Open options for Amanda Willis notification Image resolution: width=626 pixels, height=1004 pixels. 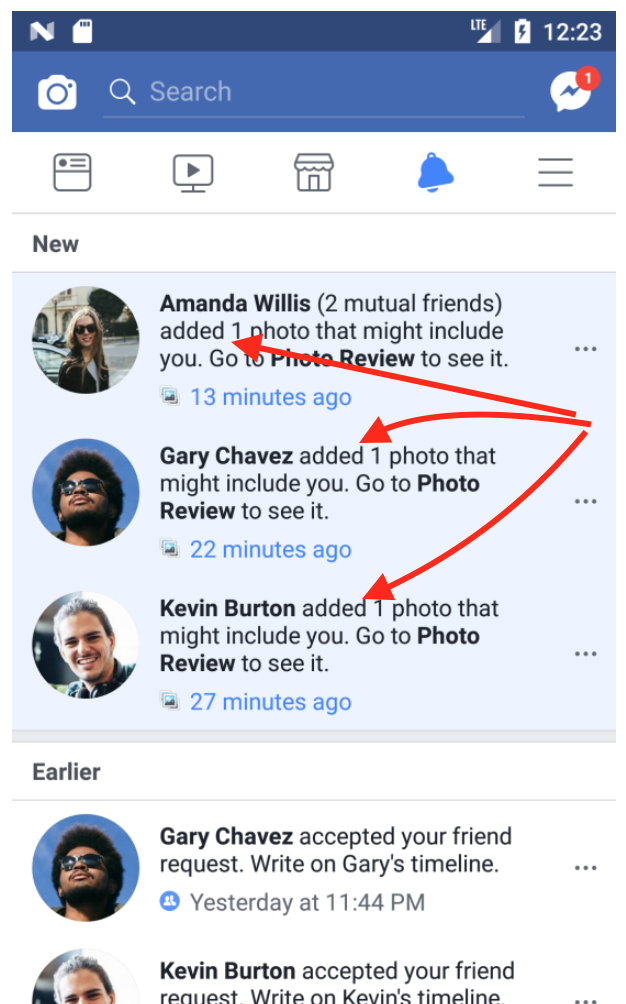tap(586, 349)
